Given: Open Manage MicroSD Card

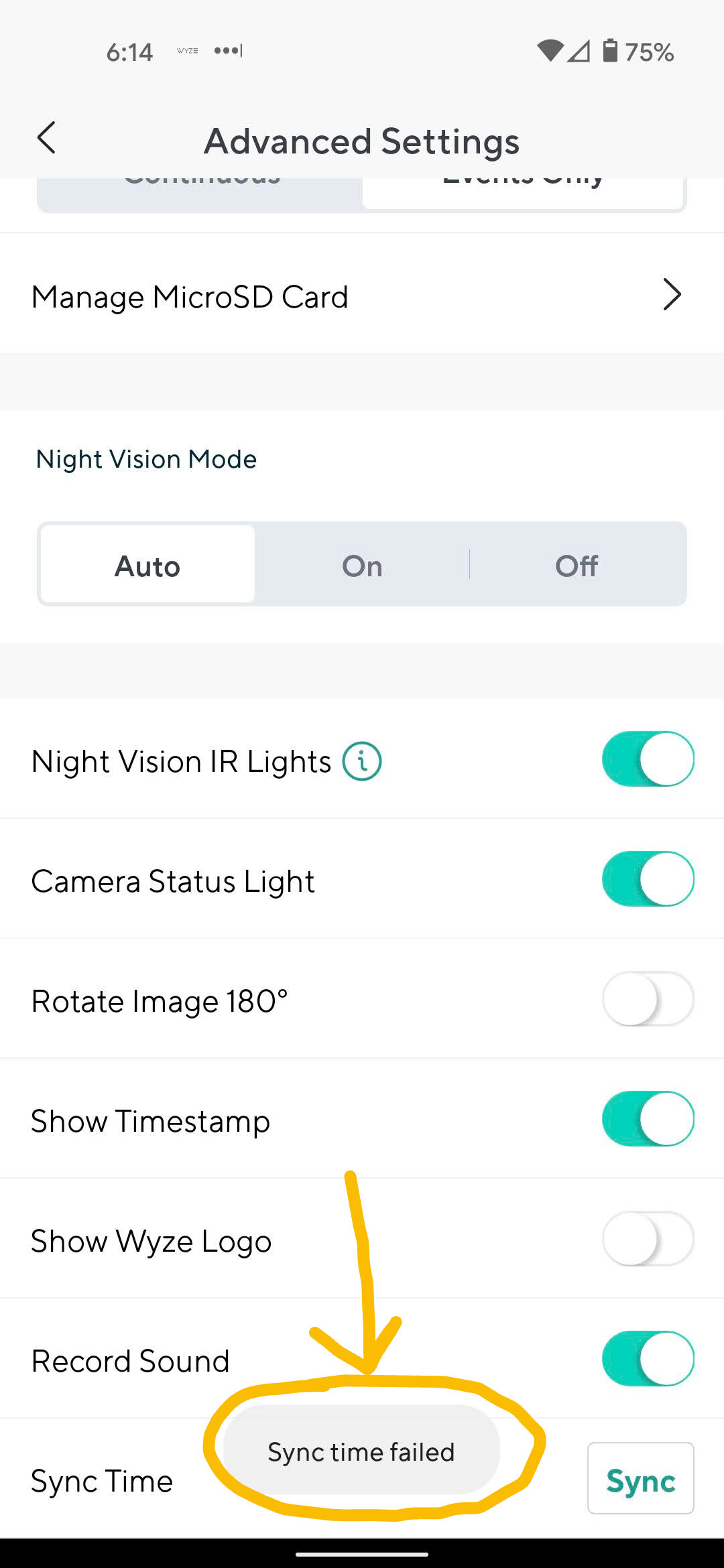Looking at the screenshot, I should pos(362,296).
